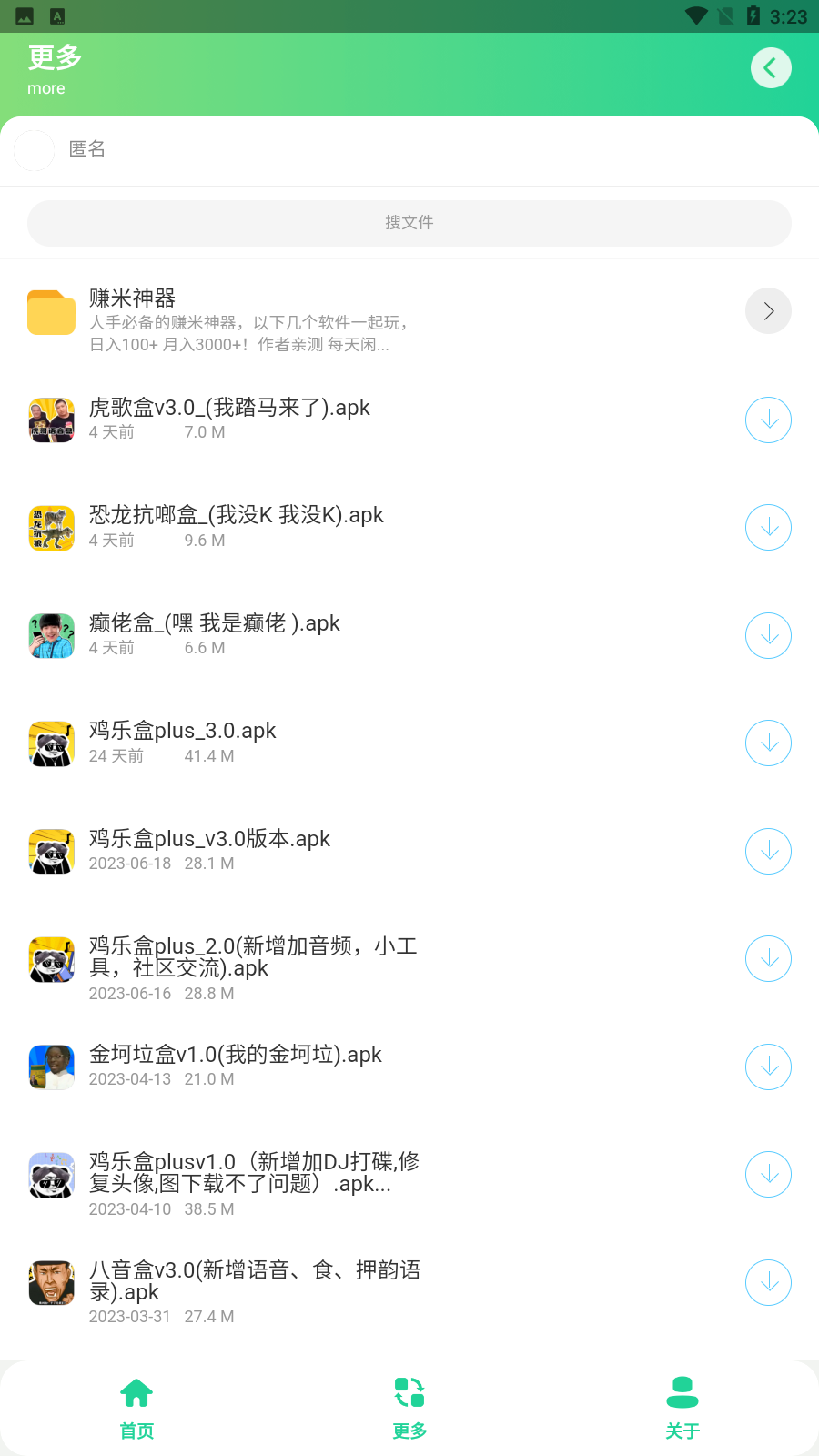Expand the 赚米神器 folder entry
The image size is (819, 1456).
768,310
